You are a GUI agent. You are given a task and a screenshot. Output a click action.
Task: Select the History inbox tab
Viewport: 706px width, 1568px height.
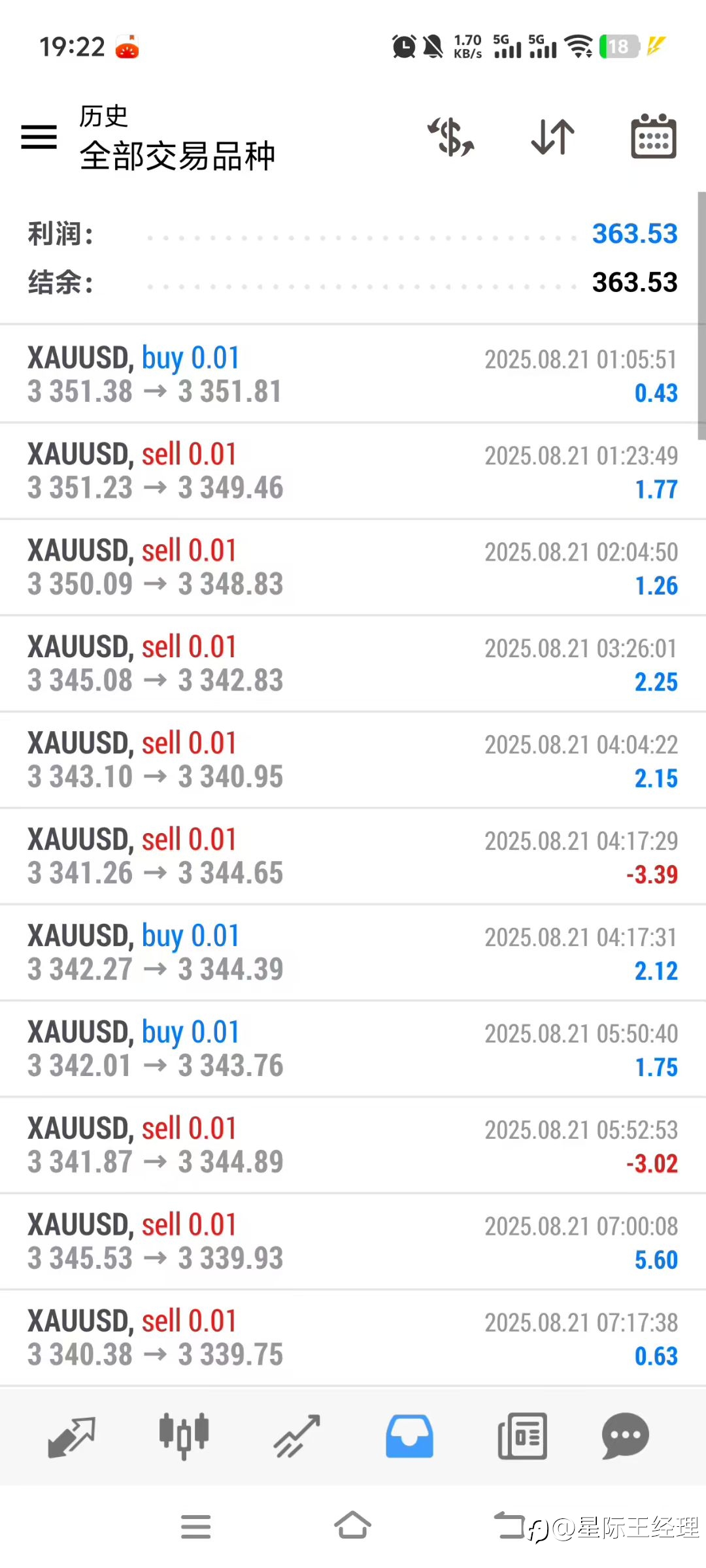point(409,1436)
